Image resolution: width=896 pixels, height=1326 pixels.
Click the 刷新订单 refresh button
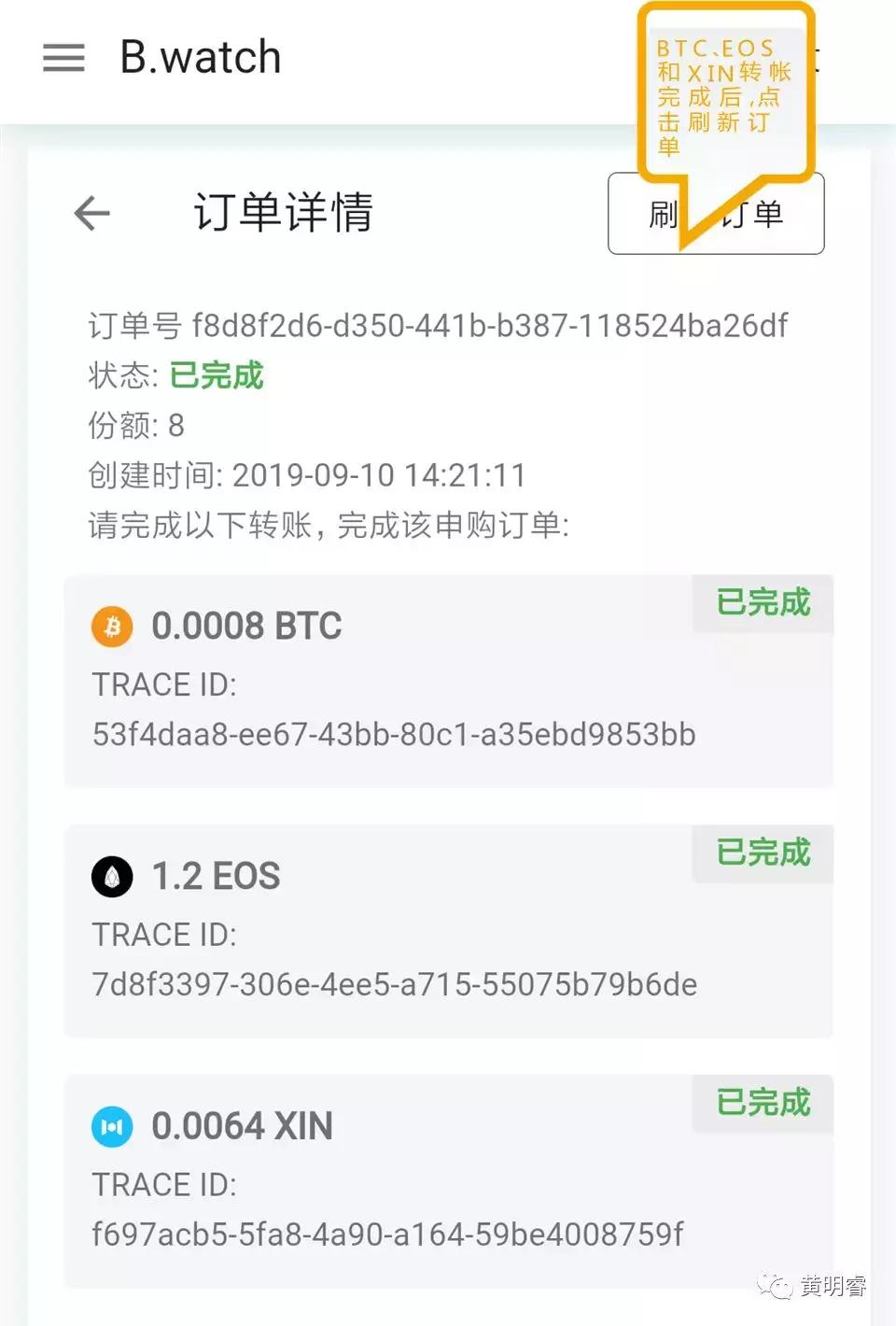pos(715,214)
